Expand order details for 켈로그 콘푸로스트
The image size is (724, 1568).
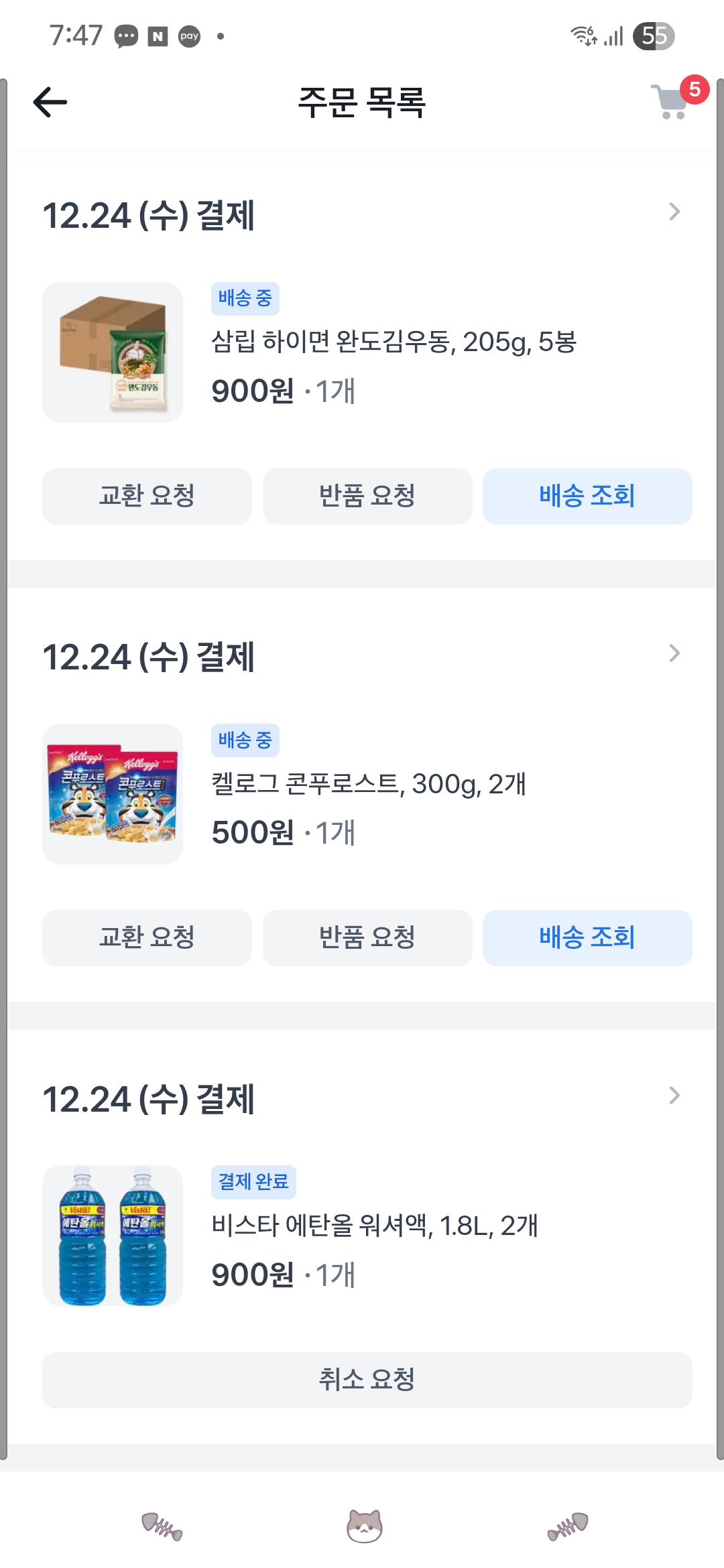pyautogui.click(x=674, y=654)
